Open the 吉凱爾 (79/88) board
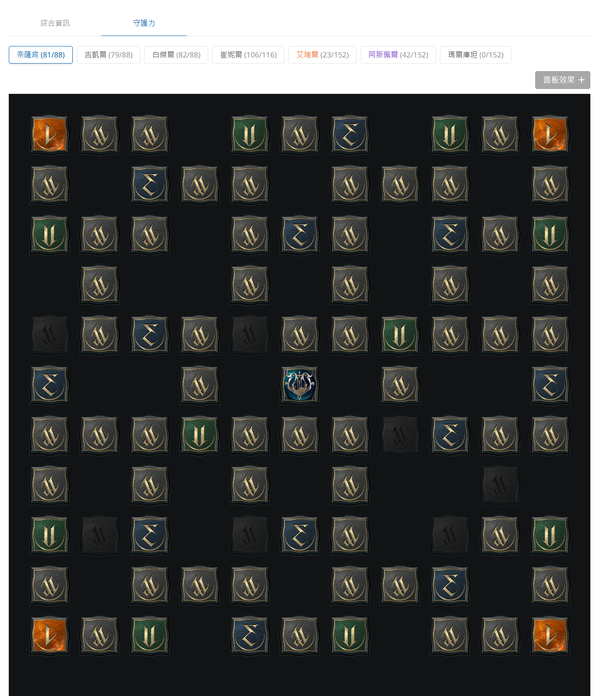This screenshot has width=600, height=696. 108,55
